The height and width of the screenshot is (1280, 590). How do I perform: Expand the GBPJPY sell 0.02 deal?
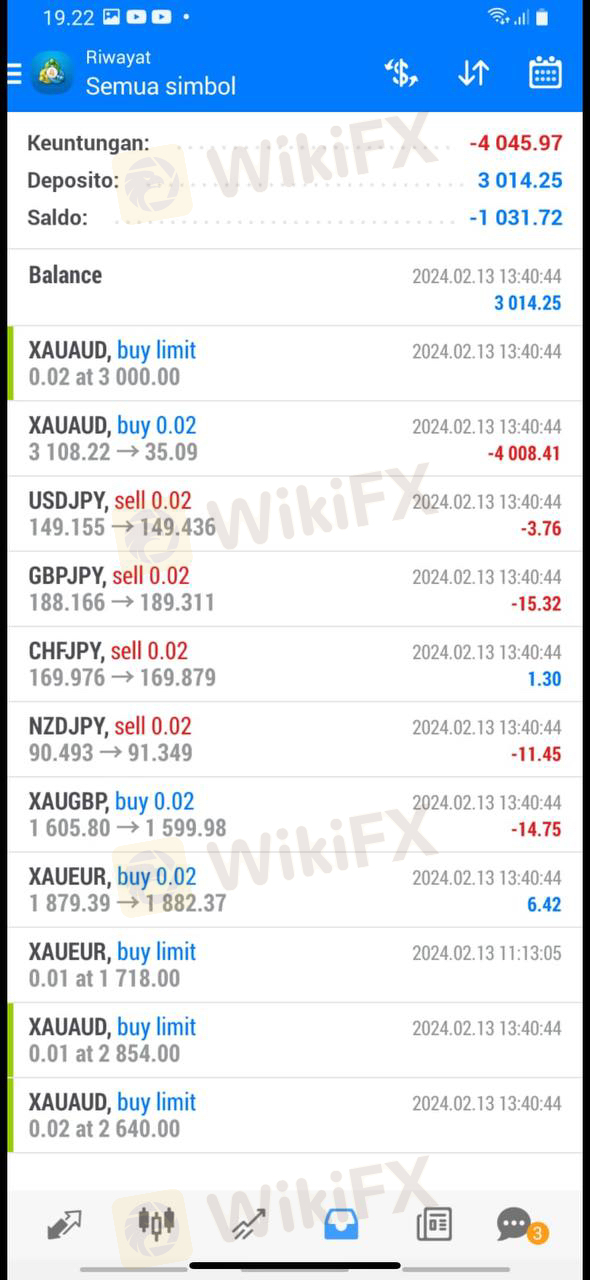click(x=295, y=589)
